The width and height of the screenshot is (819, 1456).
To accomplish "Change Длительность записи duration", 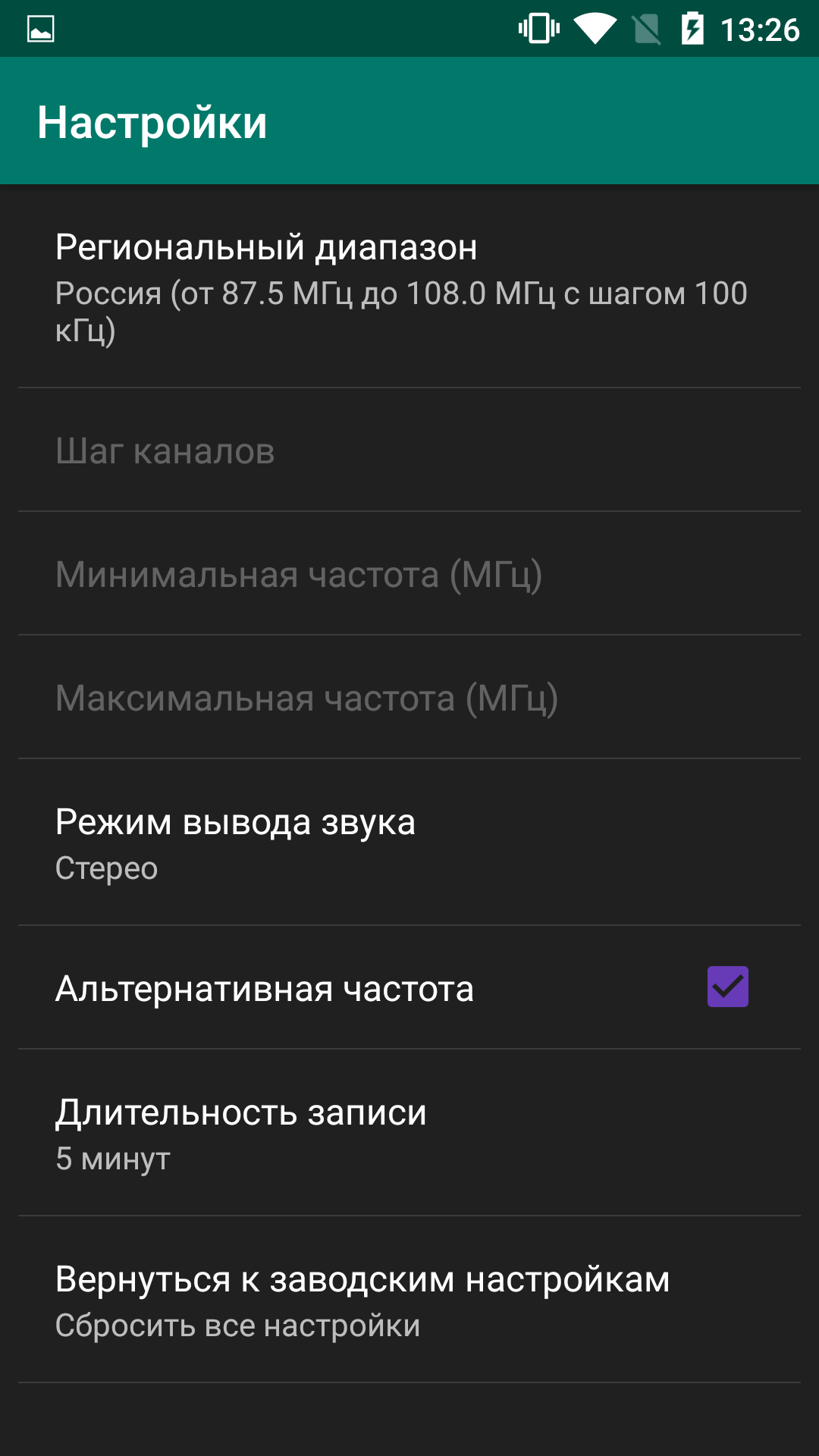I will click(x=409, y=1133).
